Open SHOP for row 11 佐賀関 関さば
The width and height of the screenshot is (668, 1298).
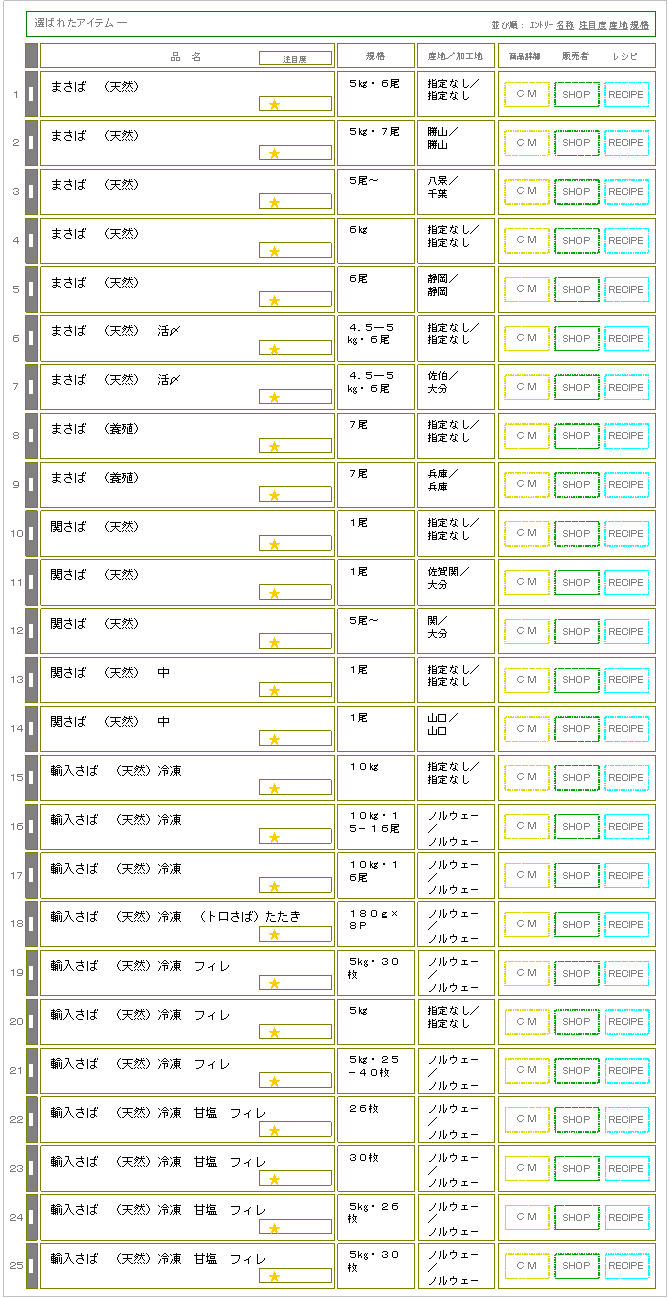tap(576, 582)
